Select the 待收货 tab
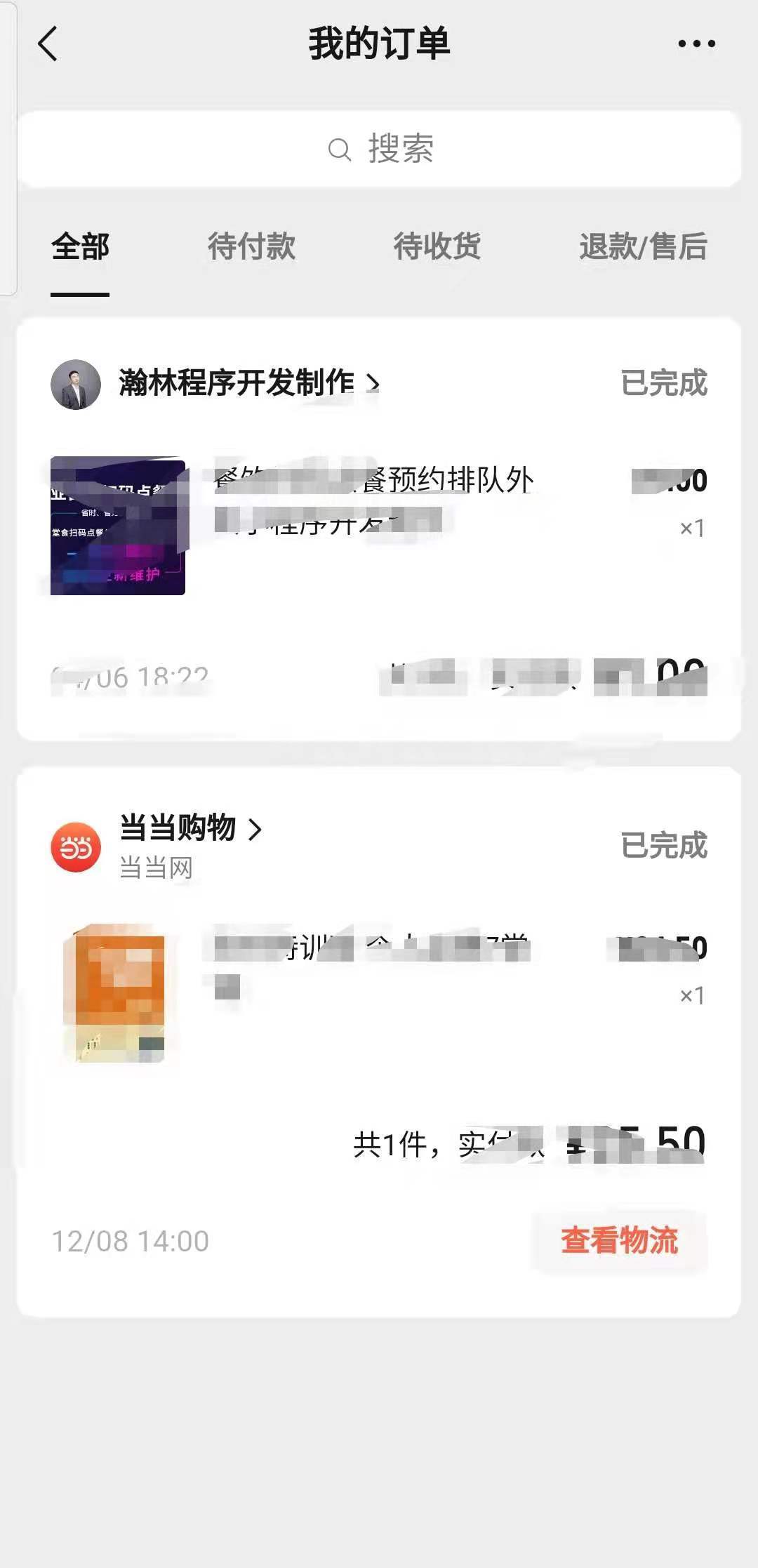758x1568 pixels. (x=437, y=247)
